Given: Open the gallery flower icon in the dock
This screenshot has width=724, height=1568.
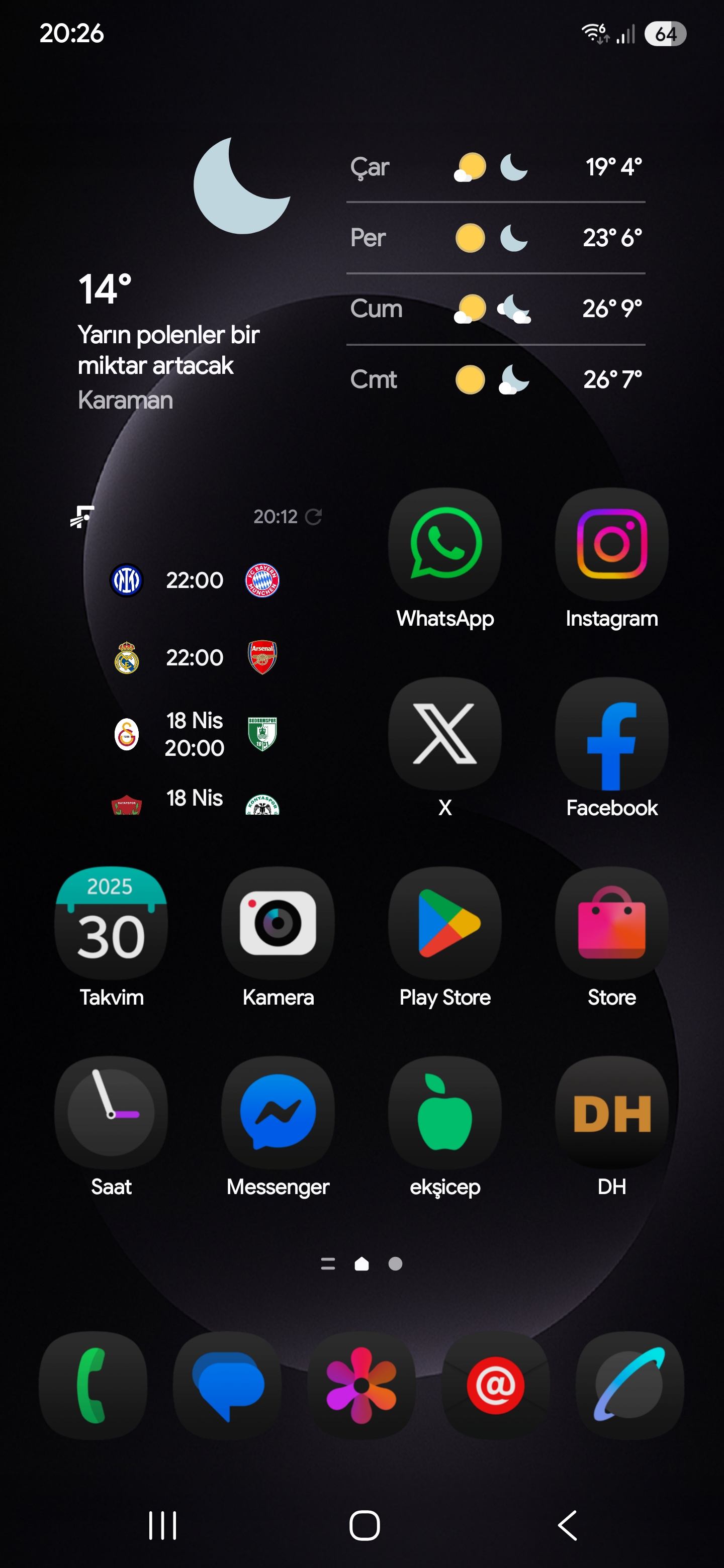Looking at the screenshot, I should (361, 1386).
